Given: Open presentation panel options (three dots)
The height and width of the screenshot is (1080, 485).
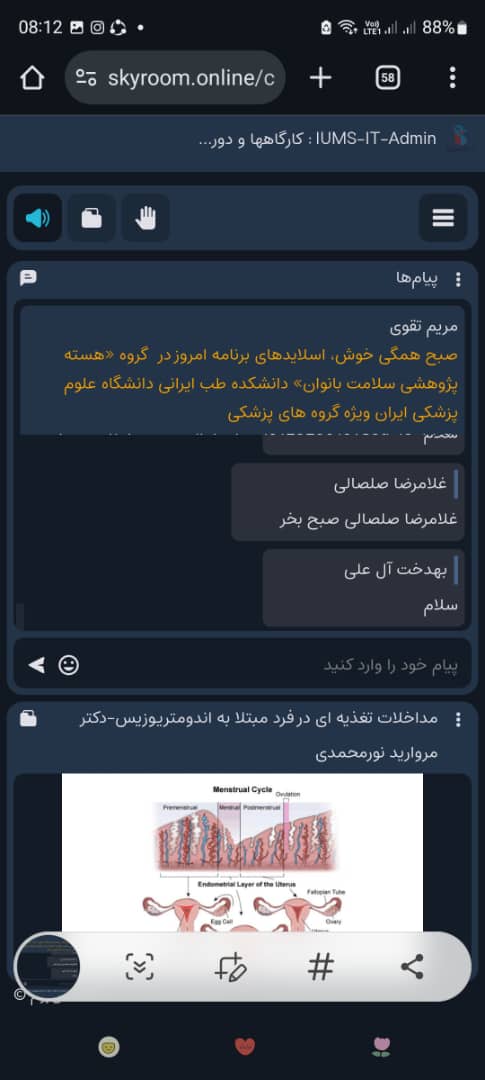Looking at the screenshot, I should coord(459,720).
